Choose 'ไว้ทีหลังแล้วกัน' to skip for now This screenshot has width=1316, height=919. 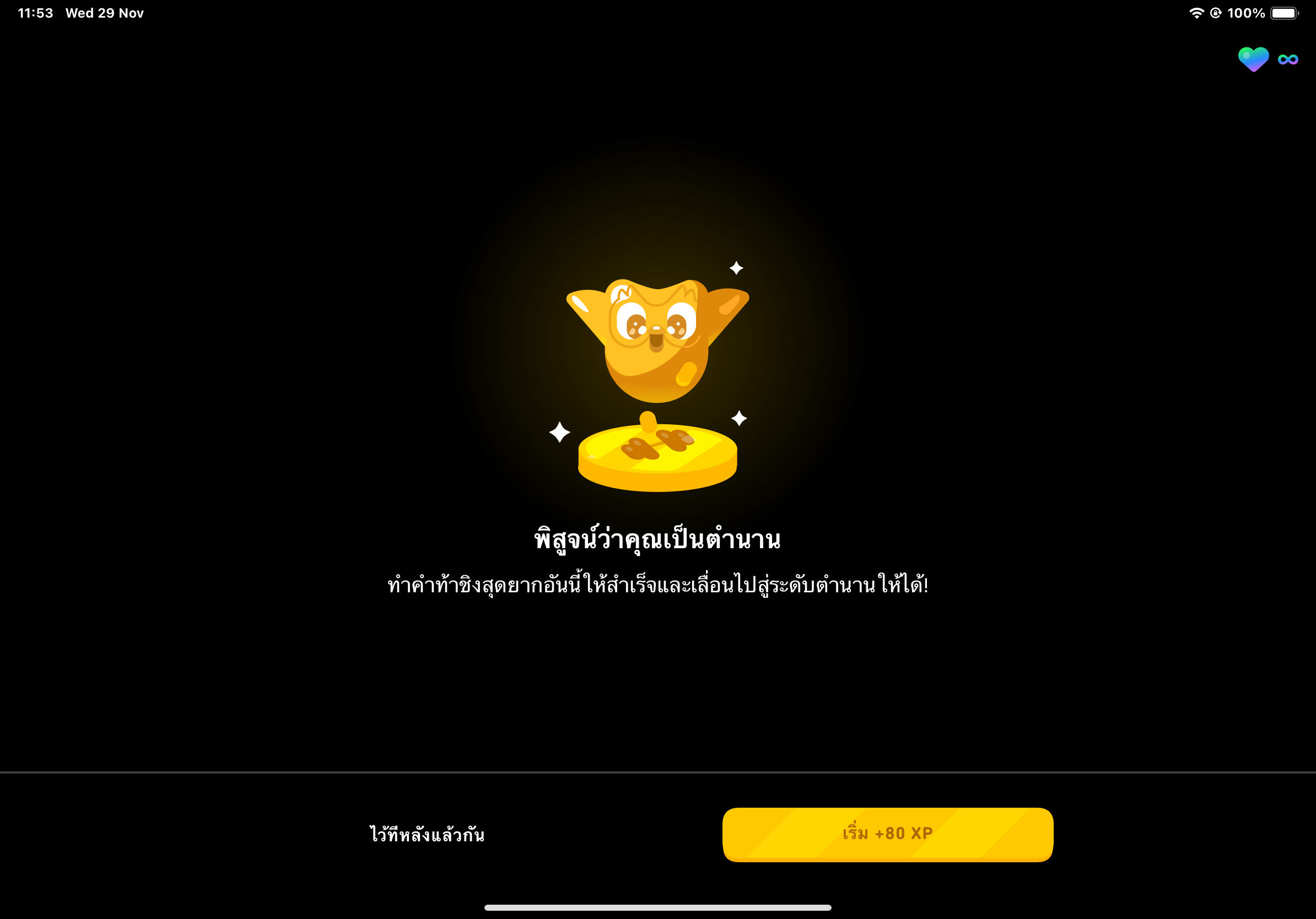[427, 835]
